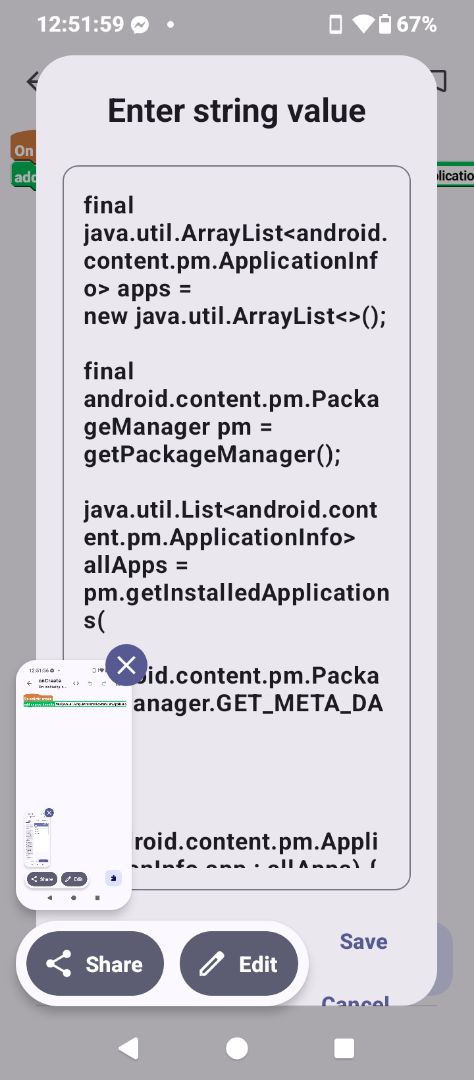
Task: Open recent apps overview
Action: 344,1048
